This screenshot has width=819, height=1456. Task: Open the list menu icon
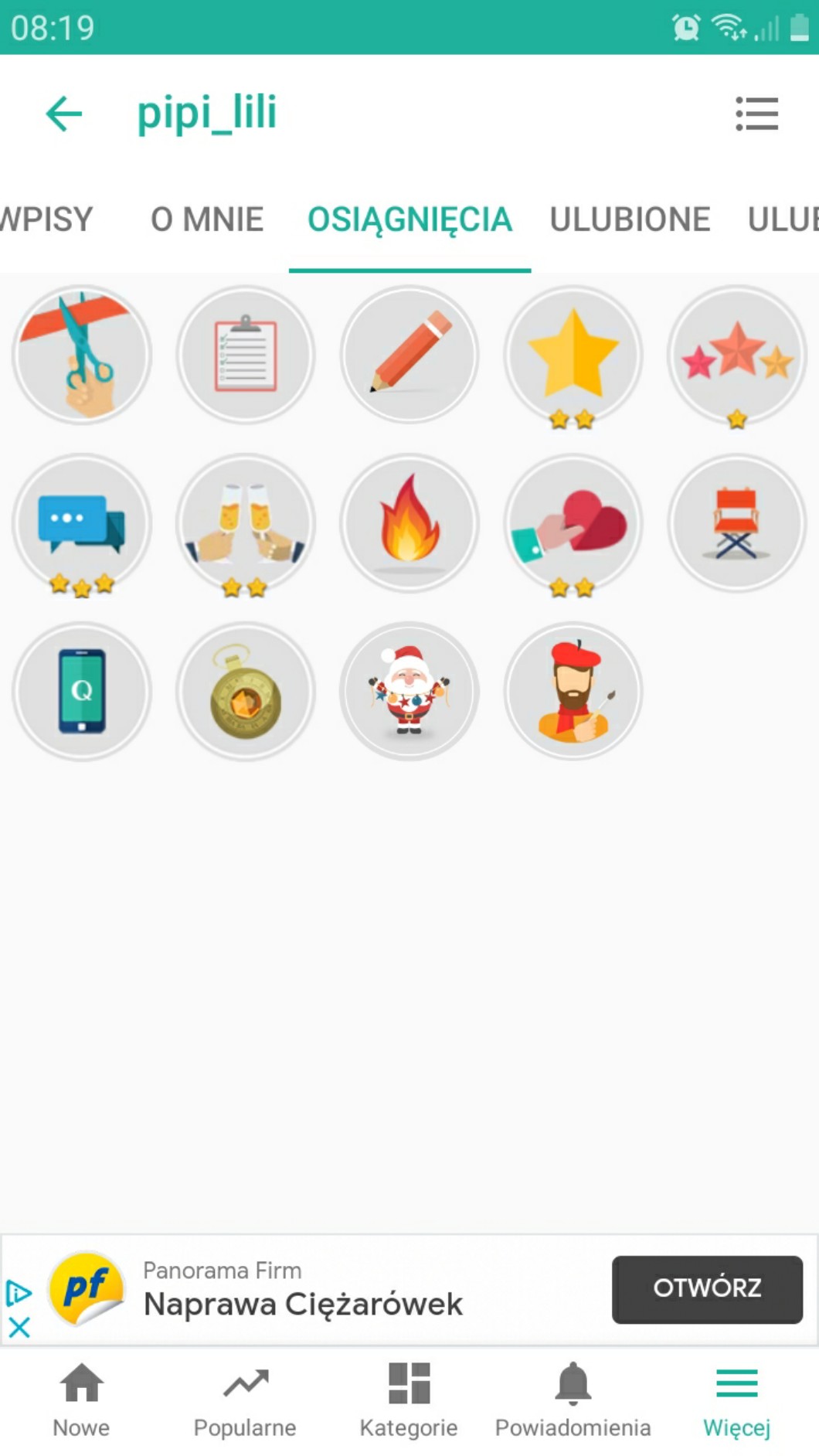click(x=756, y=114)
